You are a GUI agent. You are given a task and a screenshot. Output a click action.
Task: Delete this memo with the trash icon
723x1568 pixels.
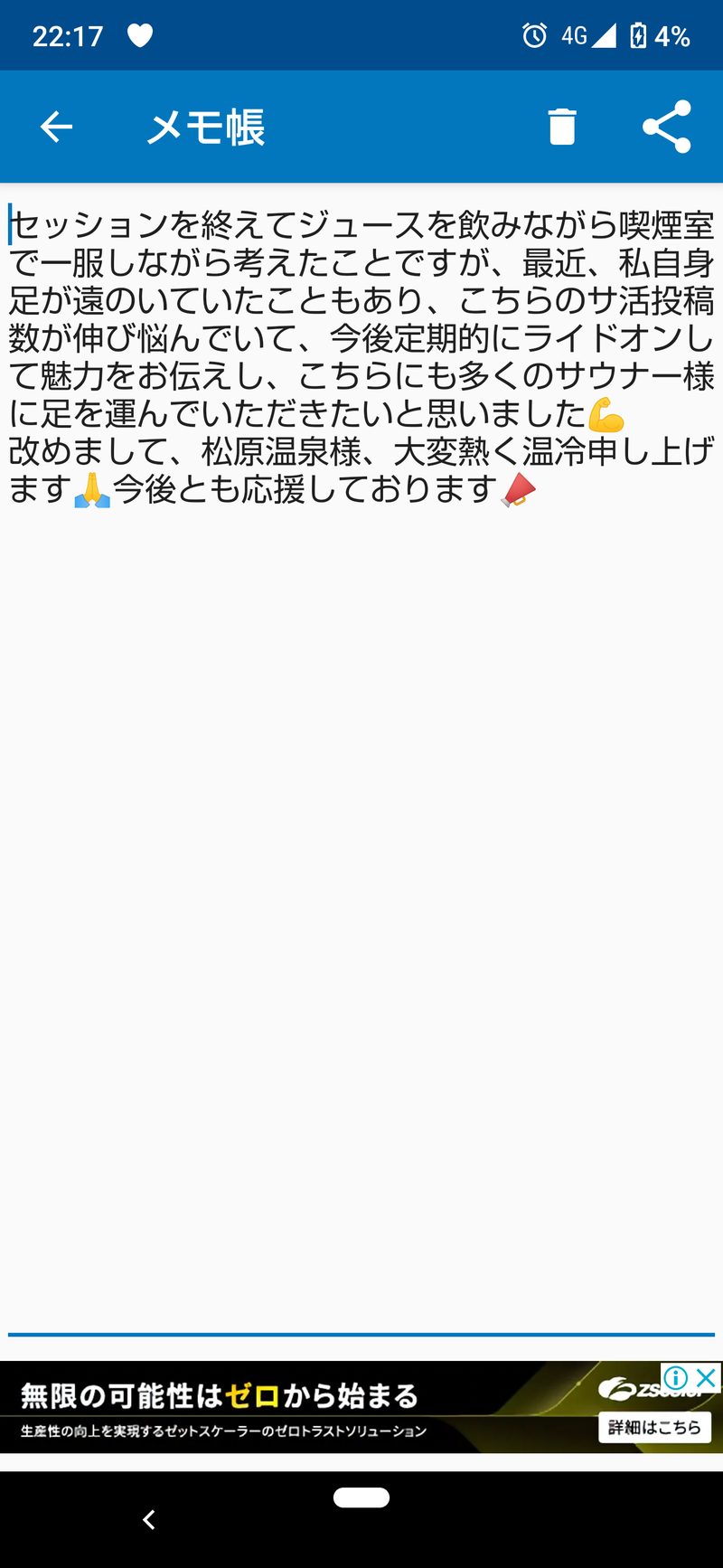562,127
